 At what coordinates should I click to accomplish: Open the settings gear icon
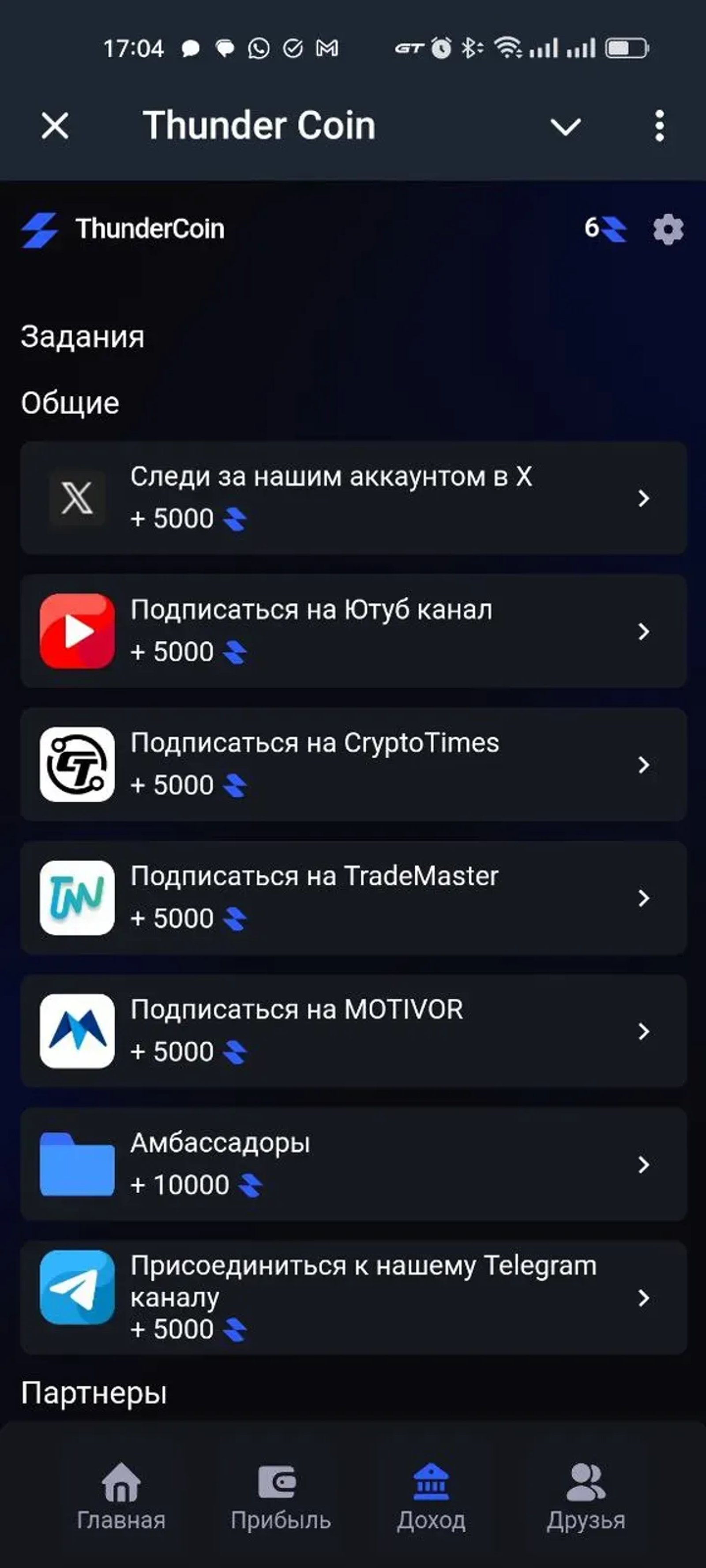[x=667, y=230]
